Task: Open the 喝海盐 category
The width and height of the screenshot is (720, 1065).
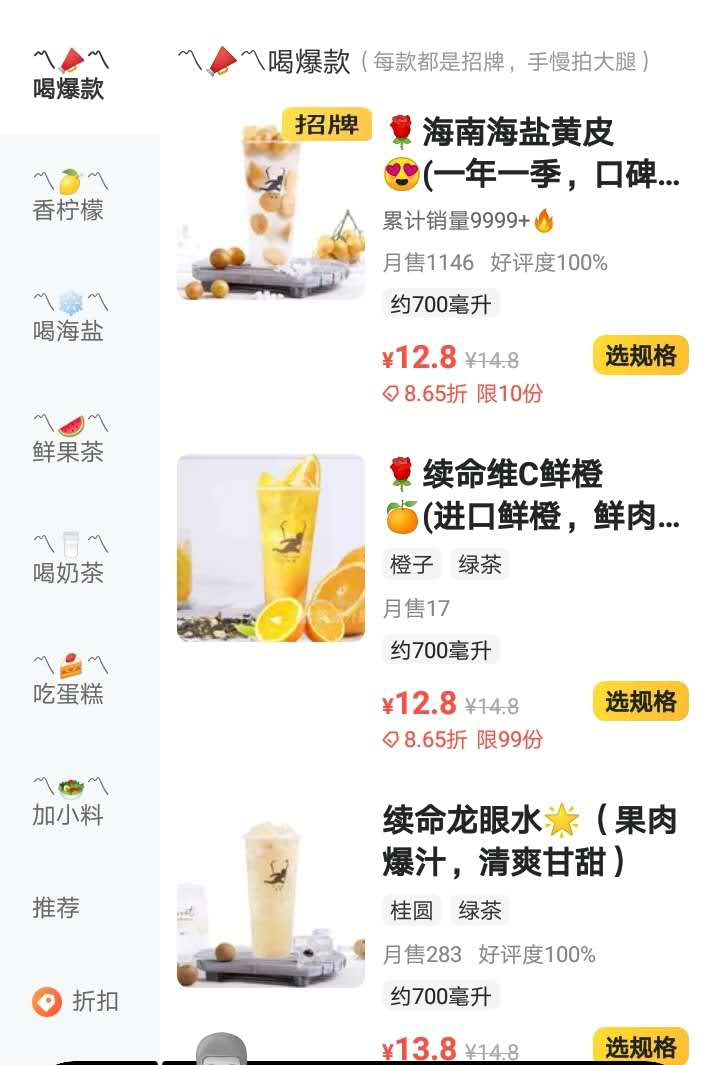Action: point(69,318)
